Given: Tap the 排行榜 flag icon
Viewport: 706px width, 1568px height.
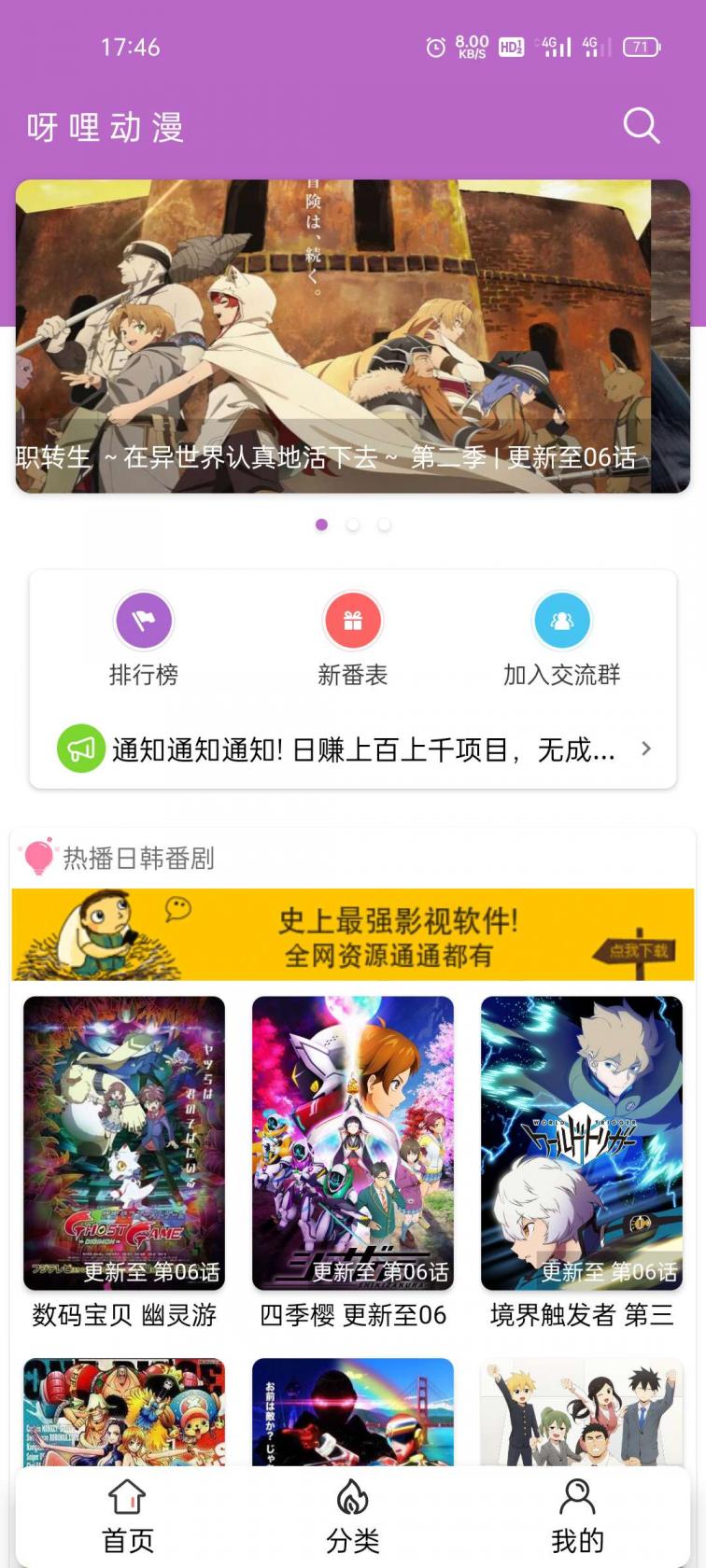Looking at the screenshot, I should click(144, 620).
